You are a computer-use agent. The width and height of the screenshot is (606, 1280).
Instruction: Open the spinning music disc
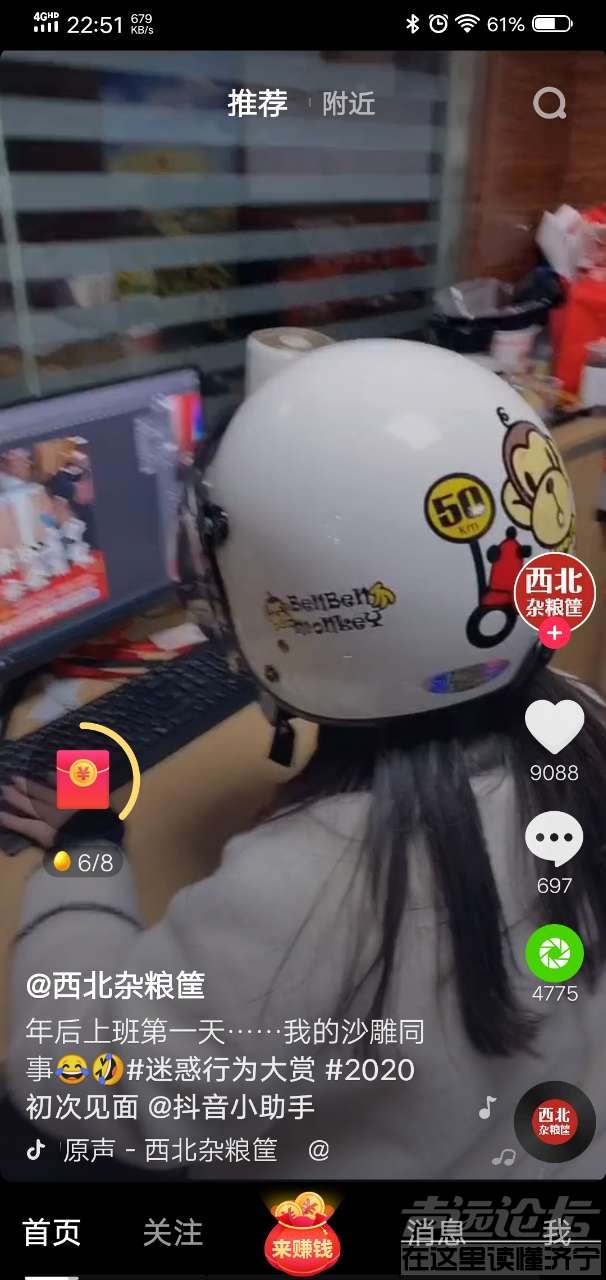tap(554, 1122)
